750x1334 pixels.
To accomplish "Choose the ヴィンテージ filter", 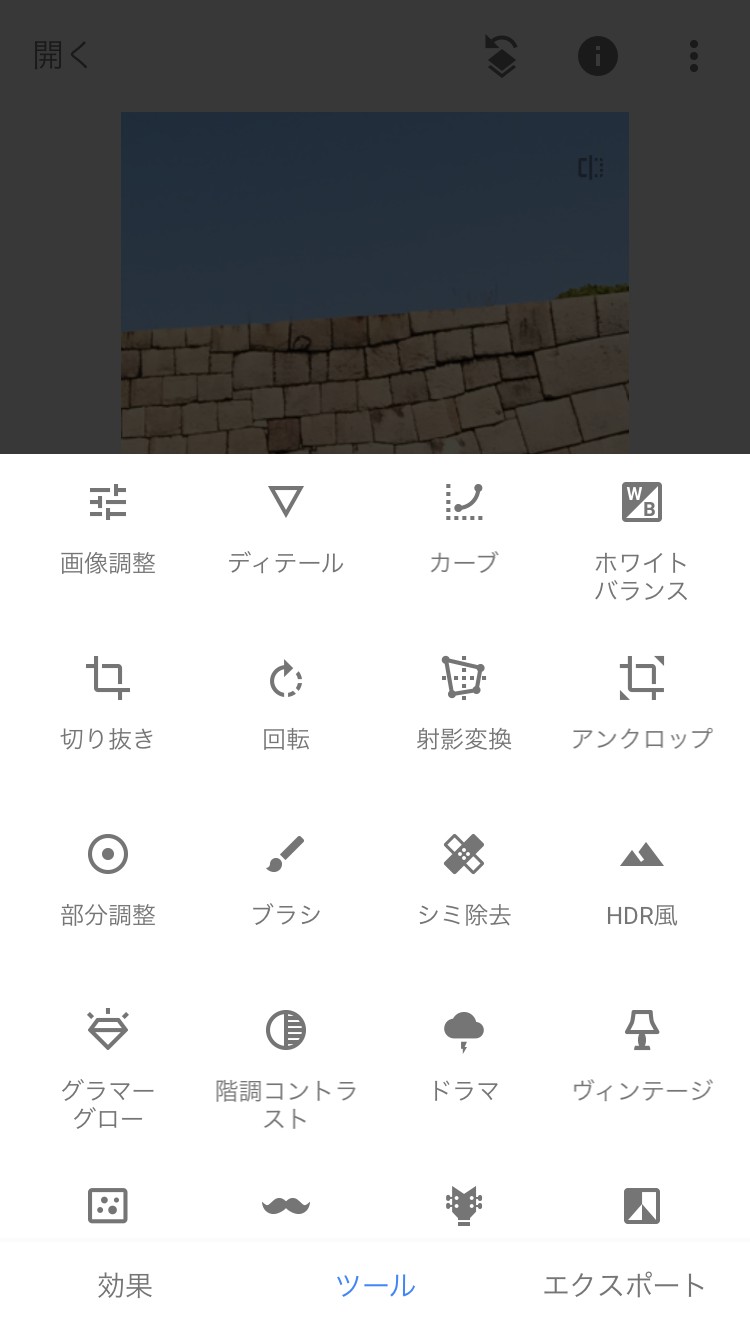I will (641, 1054).
